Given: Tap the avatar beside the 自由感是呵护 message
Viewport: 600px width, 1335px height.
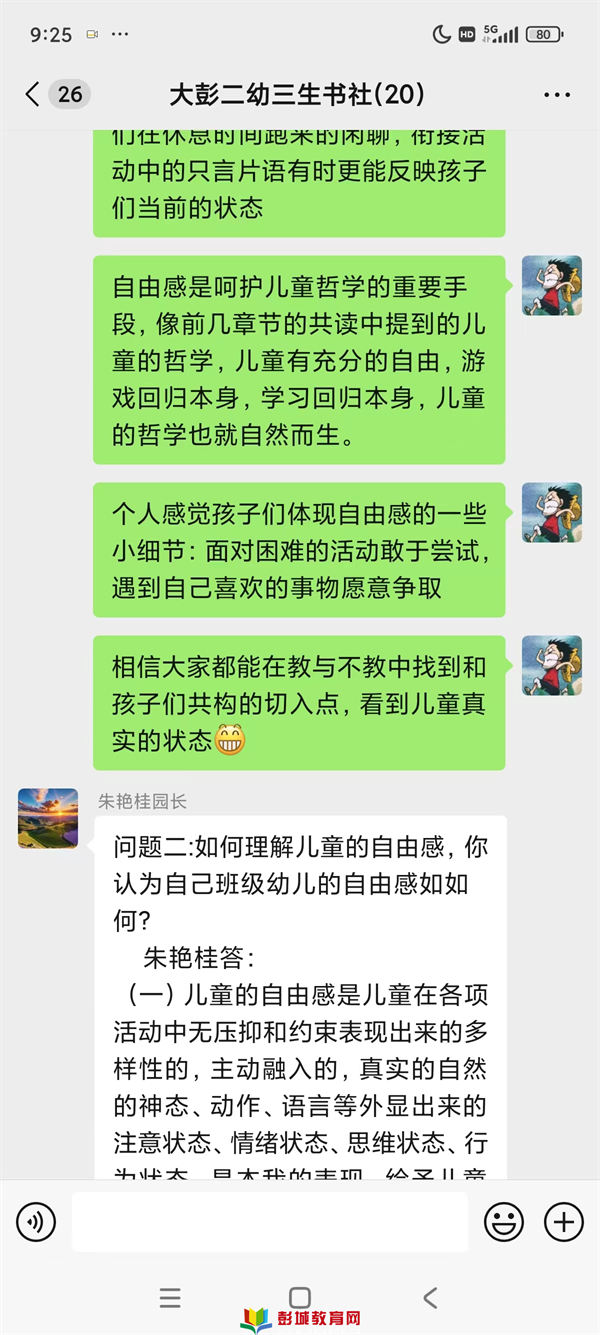Looking at the screenshot, I should click(x=551, y=285).
